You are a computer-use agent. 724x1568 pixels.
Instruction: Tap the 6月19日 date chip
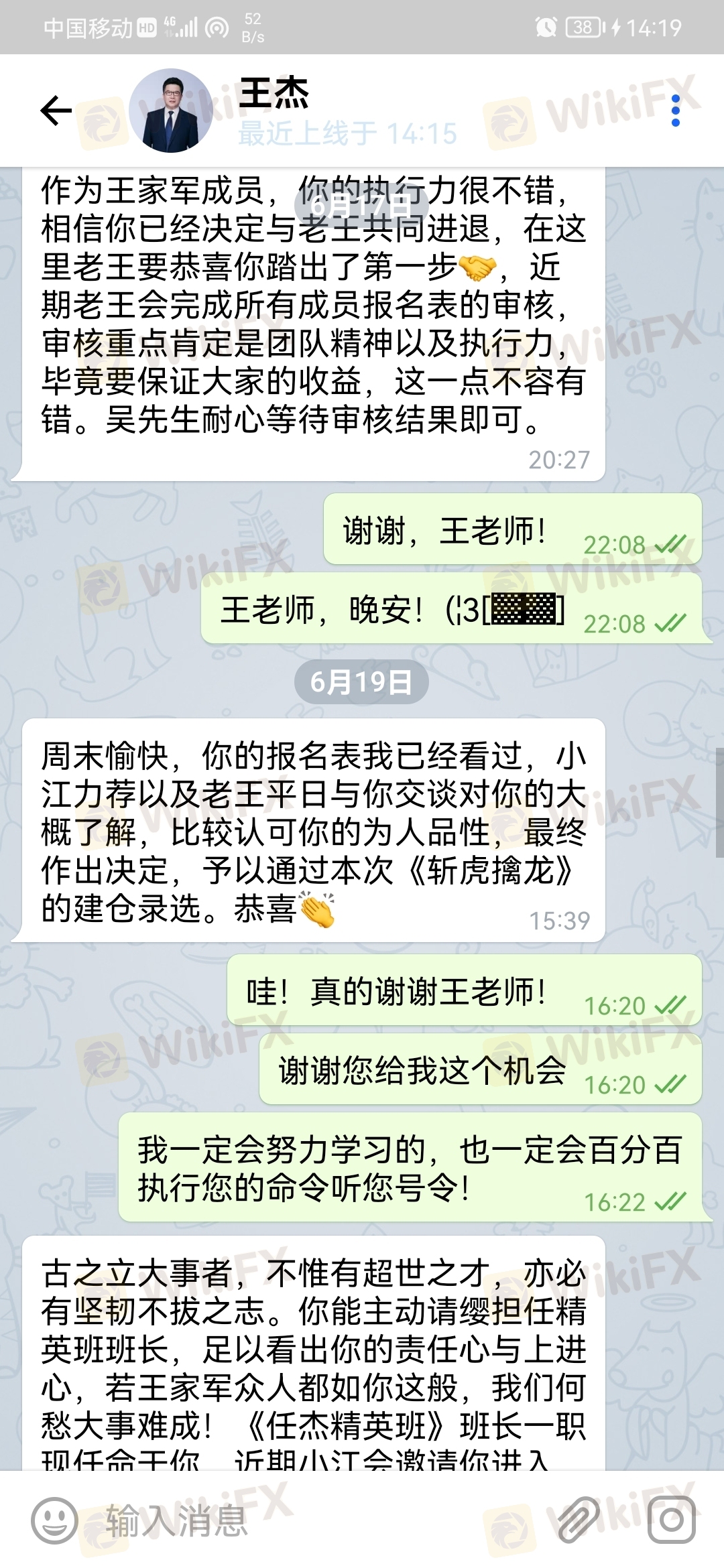[361, 682]
